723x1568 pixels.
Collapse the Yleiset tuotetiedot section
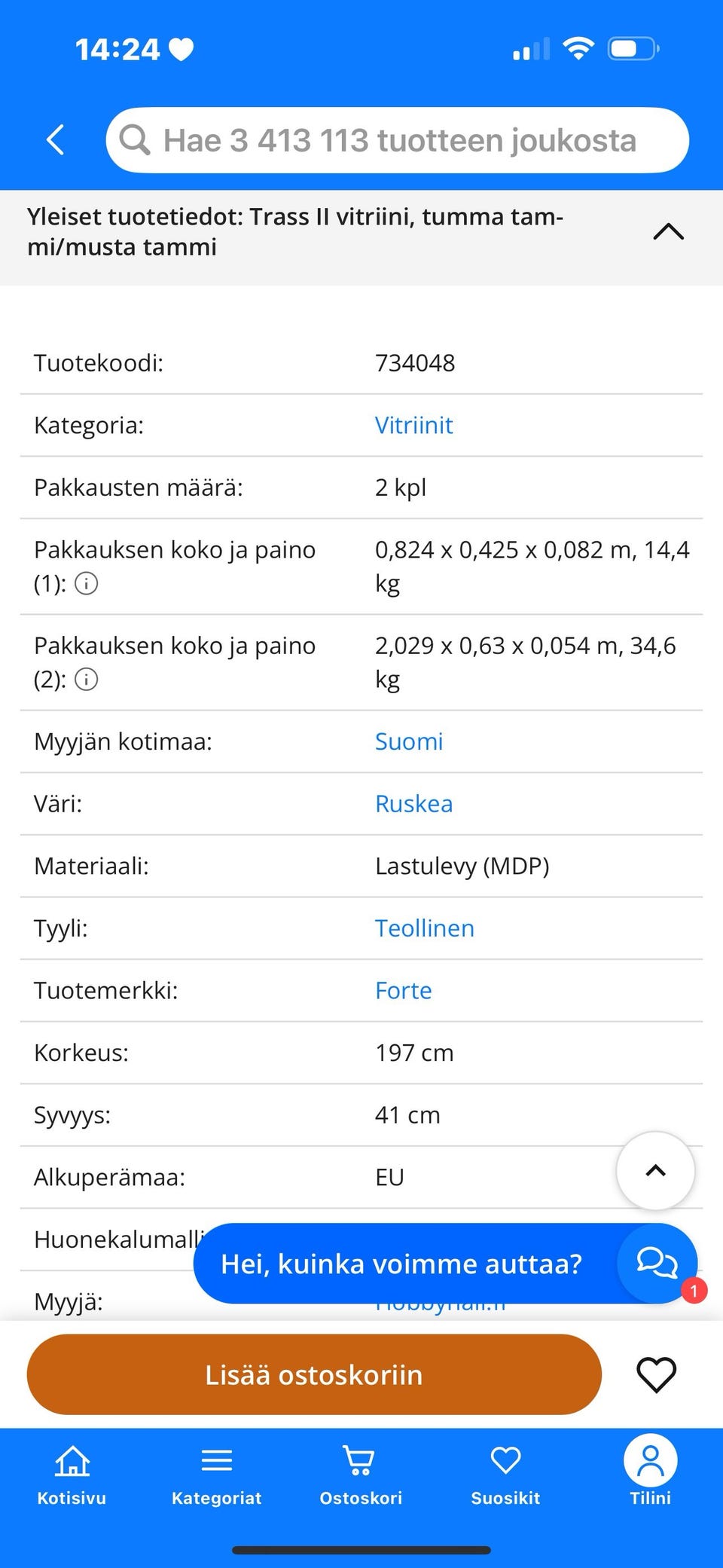click(668, 232)
